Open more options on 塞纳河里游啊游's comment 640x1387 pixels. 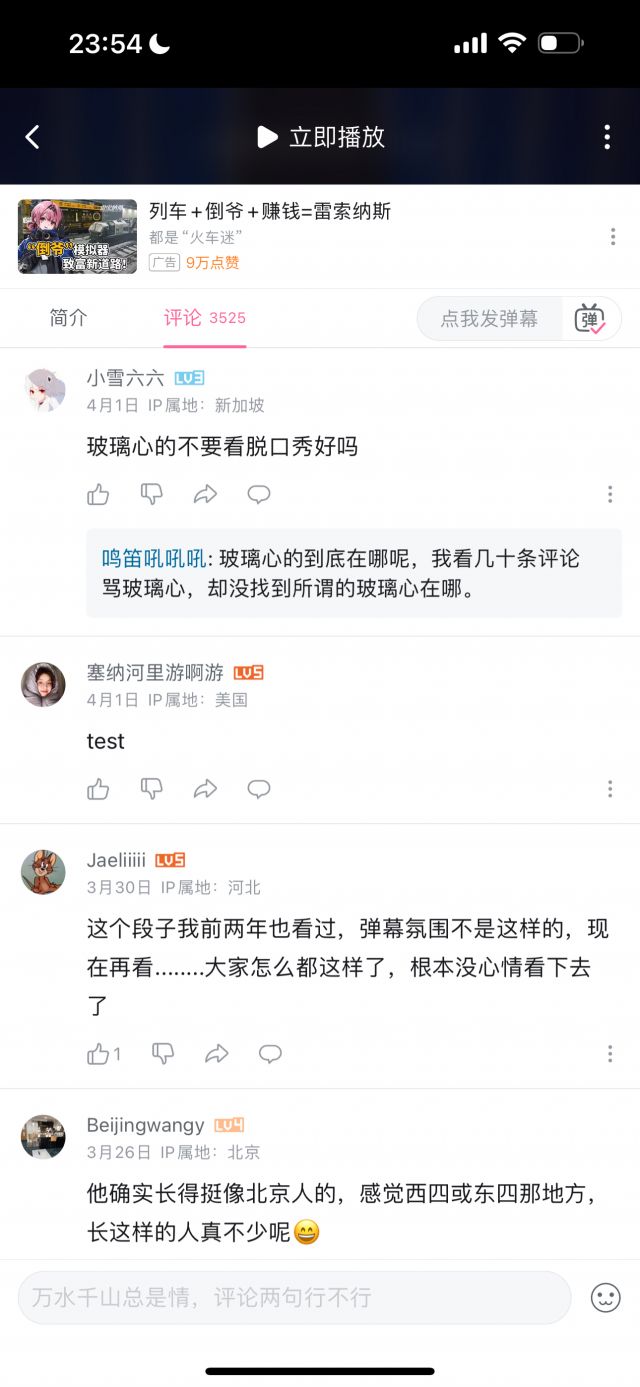[x=610, y=789]
